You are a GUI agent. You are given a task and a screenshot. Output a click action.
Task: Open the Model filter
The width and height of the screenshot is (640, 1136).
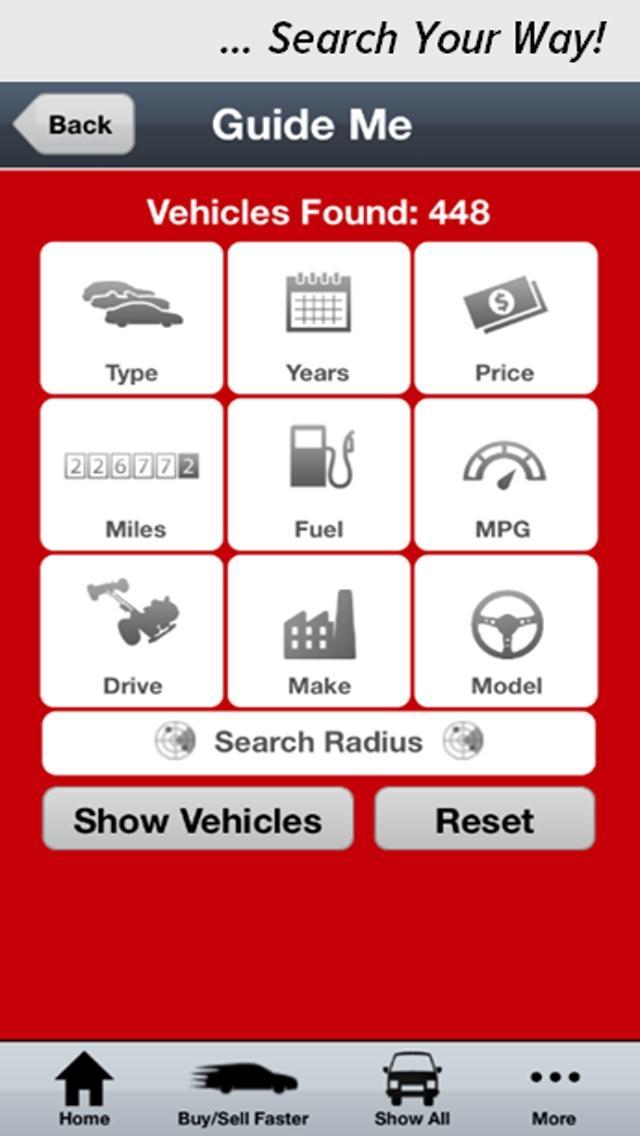505,631
